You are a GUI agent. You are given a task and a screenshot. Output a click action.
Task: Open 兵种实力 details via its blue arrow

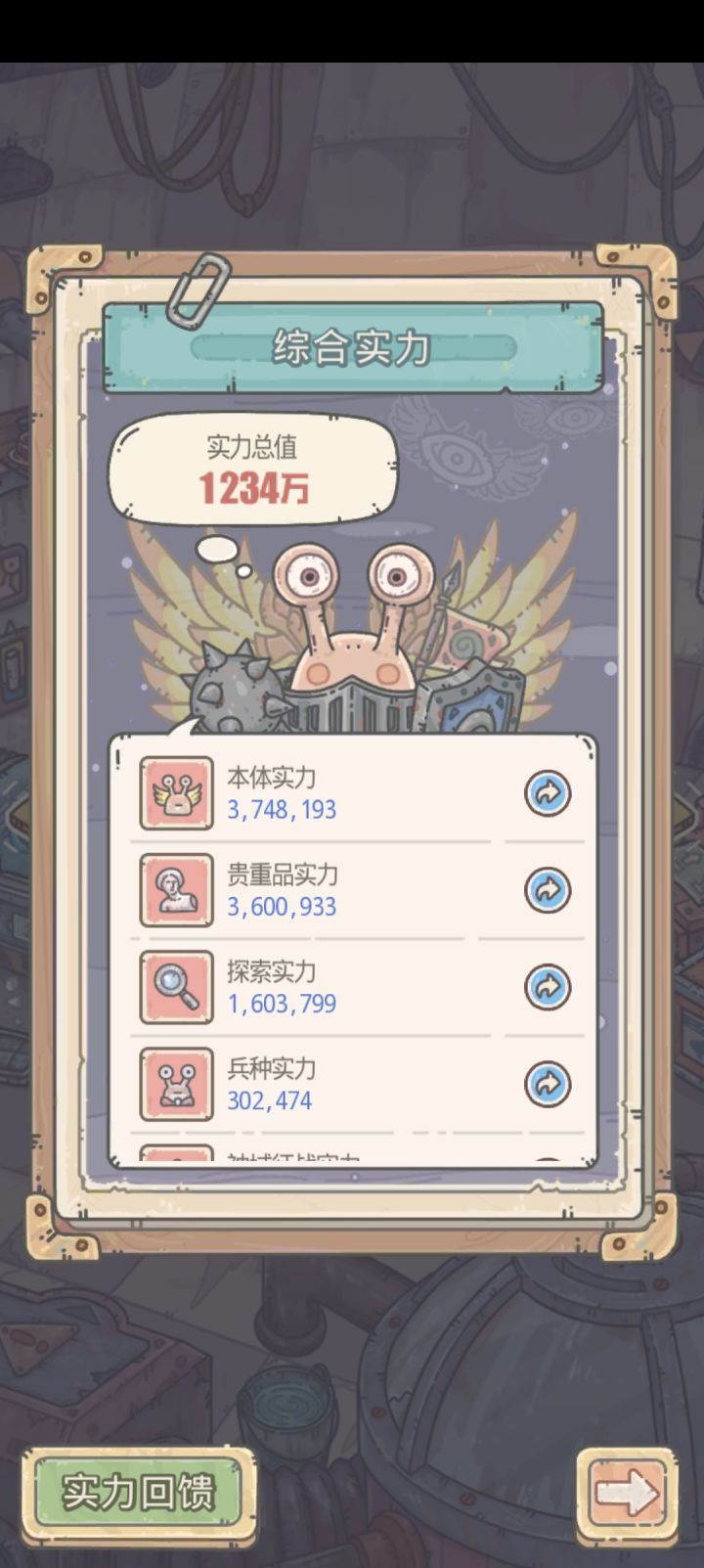click(547, 1083)
